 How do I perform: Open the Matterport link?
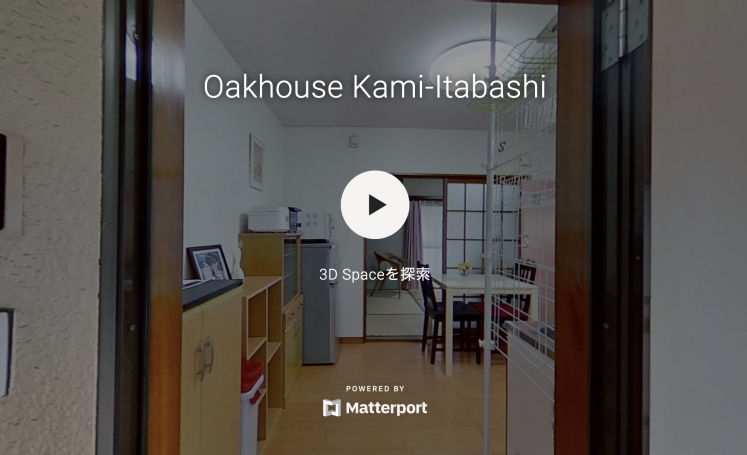(x=375, y=407)
